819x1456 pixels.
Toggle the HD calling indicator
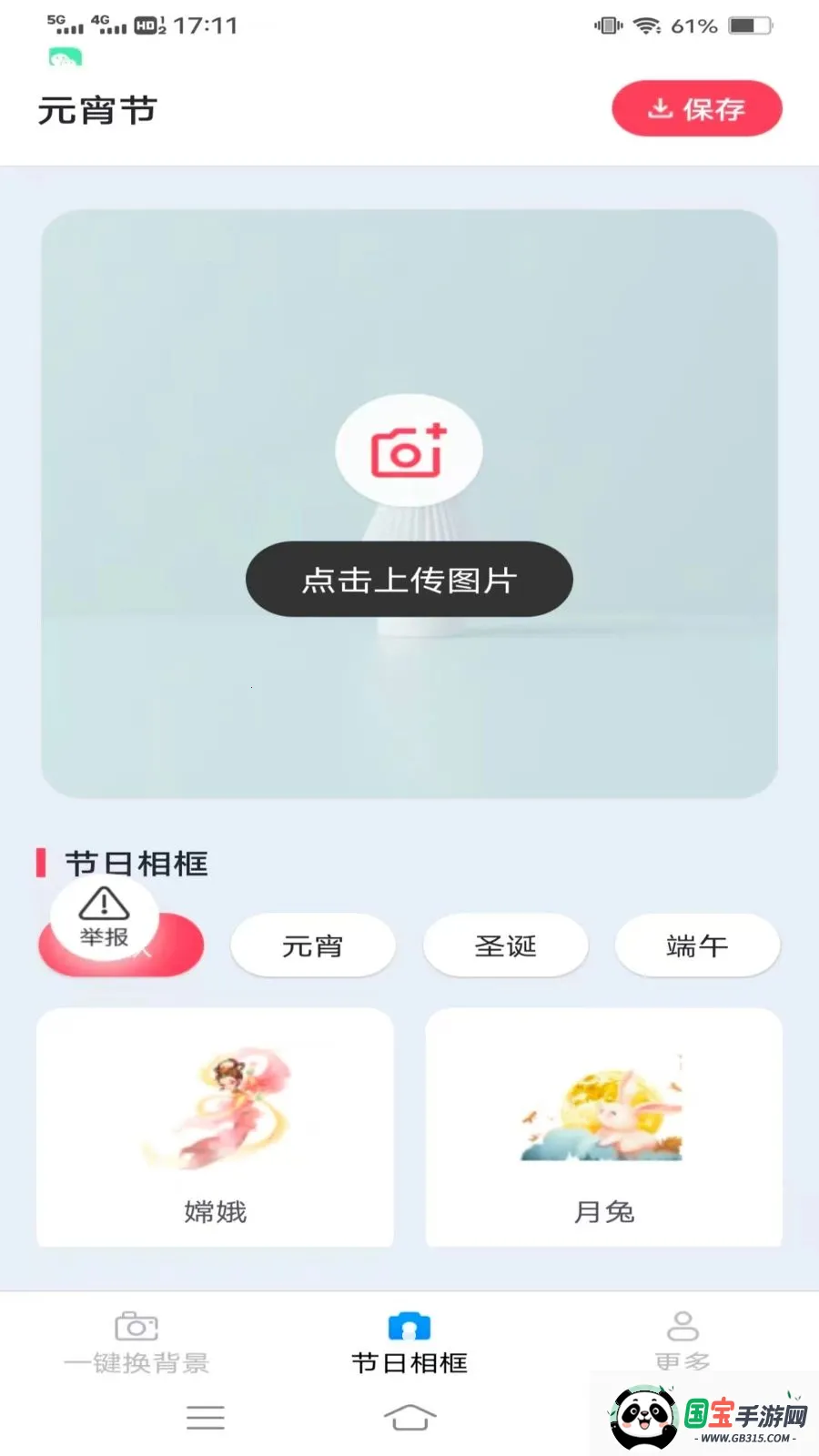coord(146,26)
